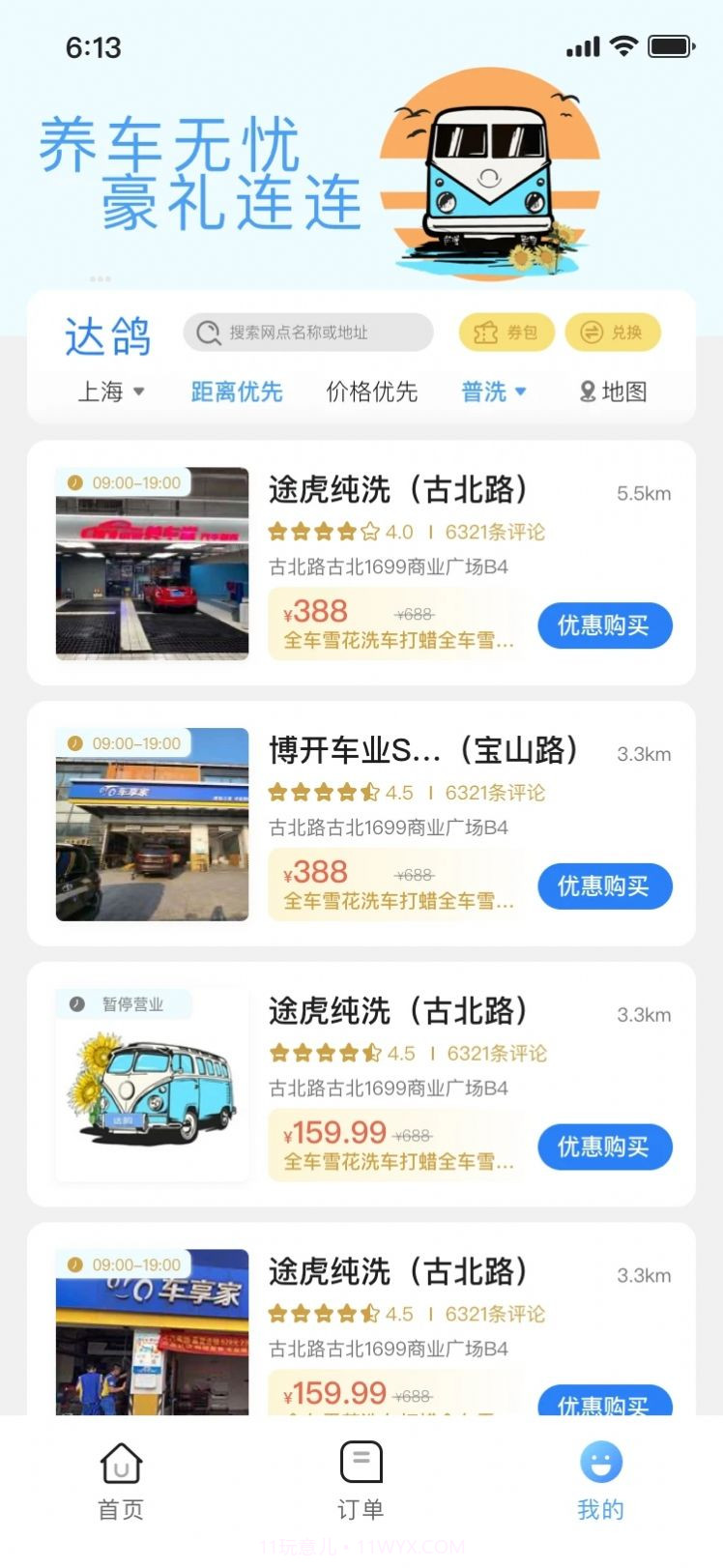723x1568 pixels.
Task: Tap the search magnifier icon
Action: [207, 332]
